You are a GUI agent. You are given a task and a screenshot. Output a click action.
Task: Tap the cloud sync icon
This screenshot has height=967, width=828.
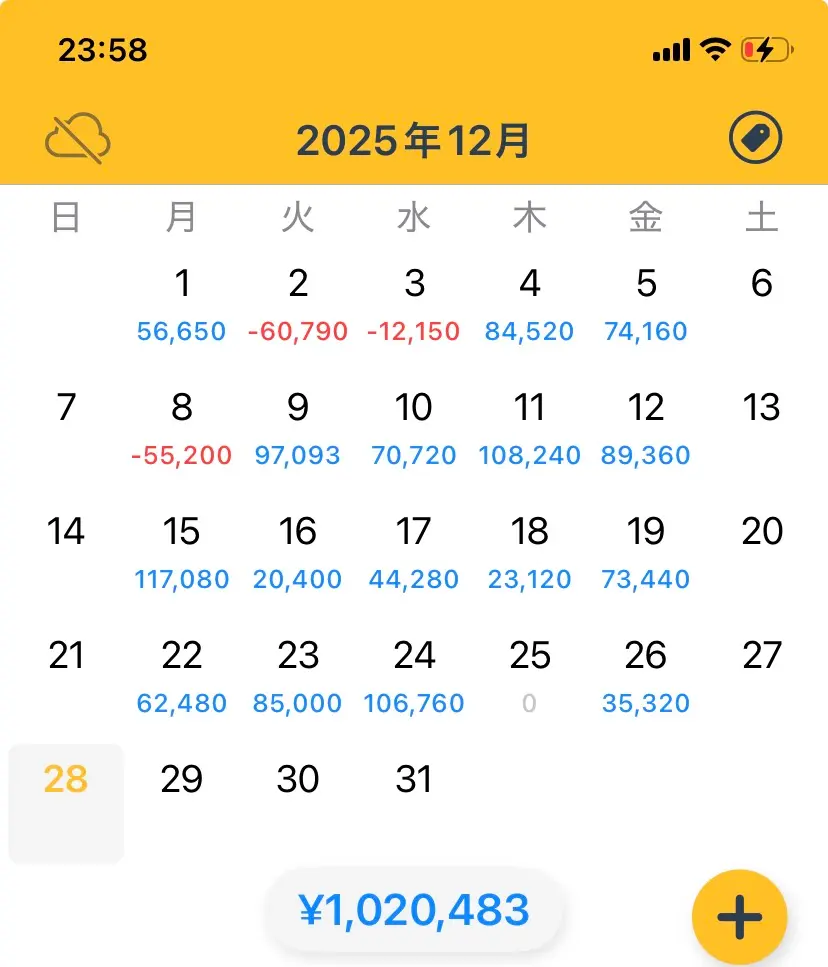(76, 137)
